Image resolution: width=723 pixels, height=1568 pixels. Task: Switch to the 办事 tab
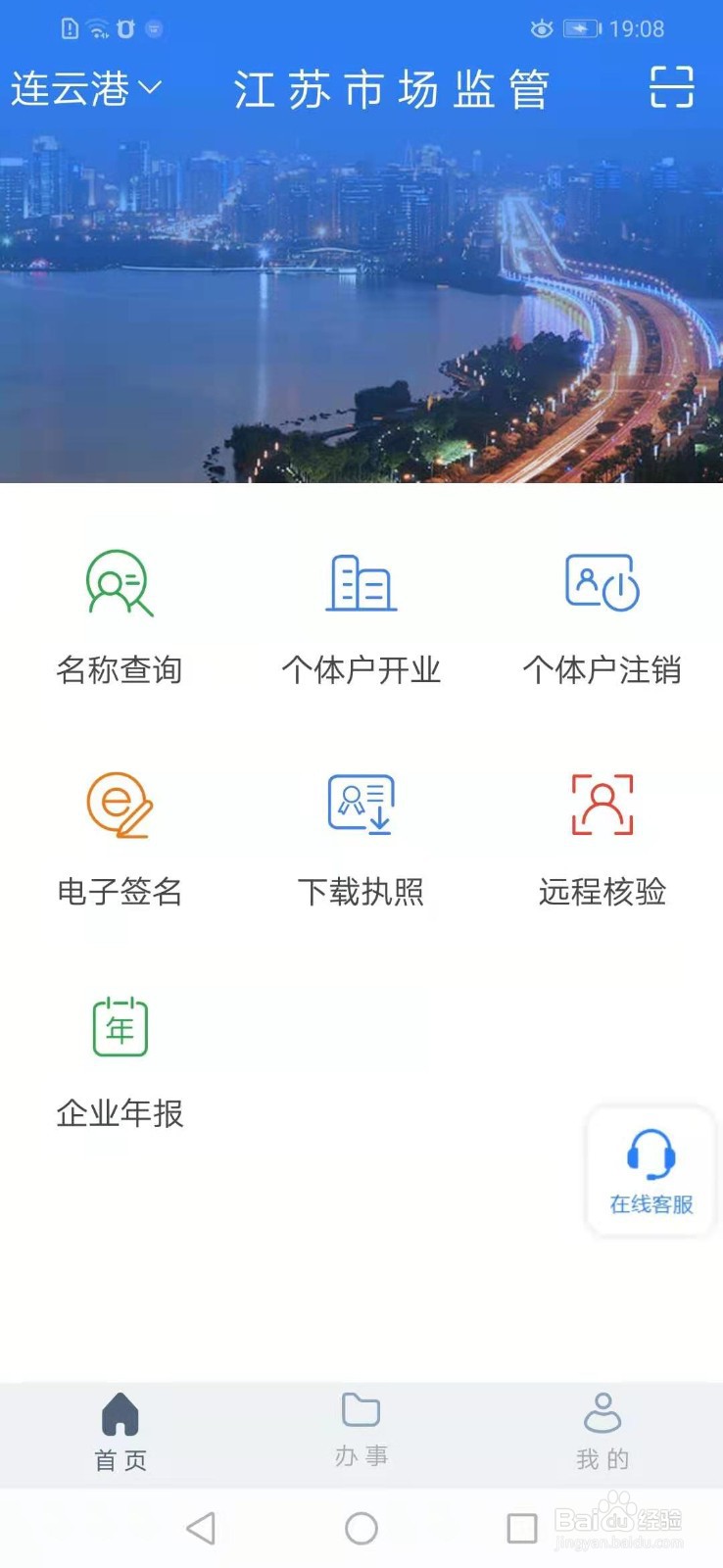point(361,1431)
